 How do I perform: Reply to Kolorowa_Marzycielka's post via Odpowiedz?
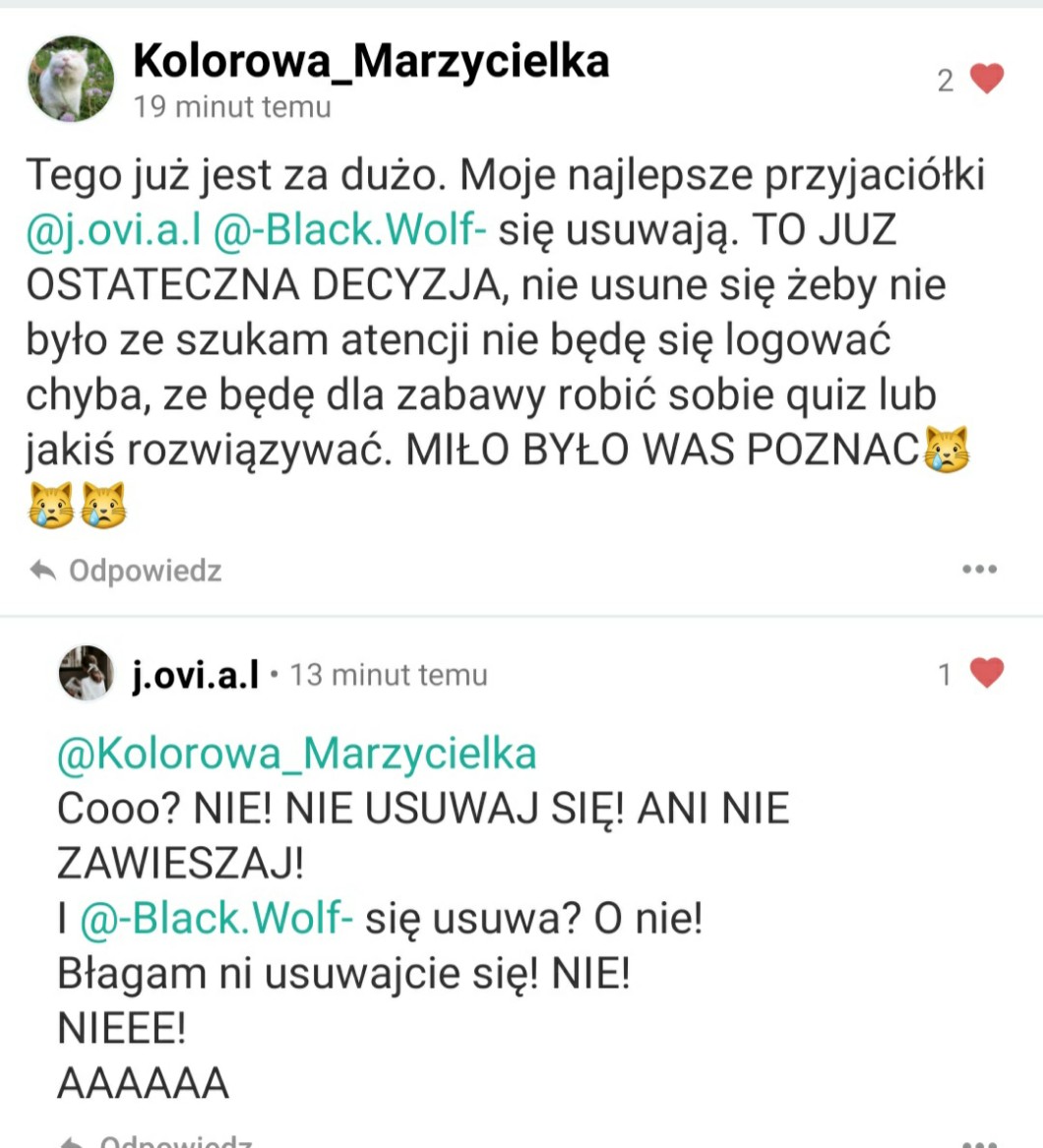coord(125,571)
